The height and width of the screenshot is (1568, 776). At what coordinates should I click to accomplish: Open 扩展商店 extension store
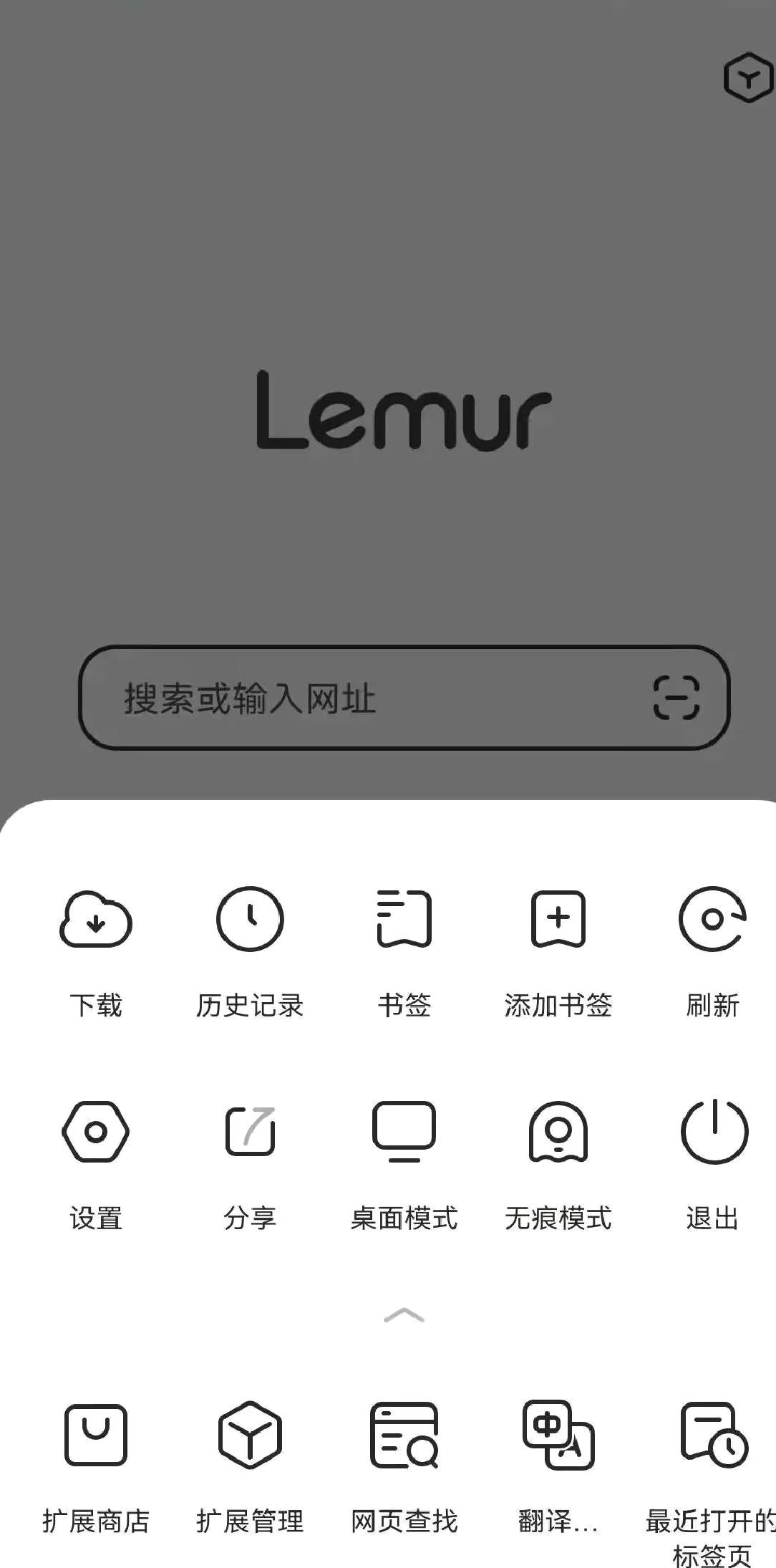coord(96,1436)
